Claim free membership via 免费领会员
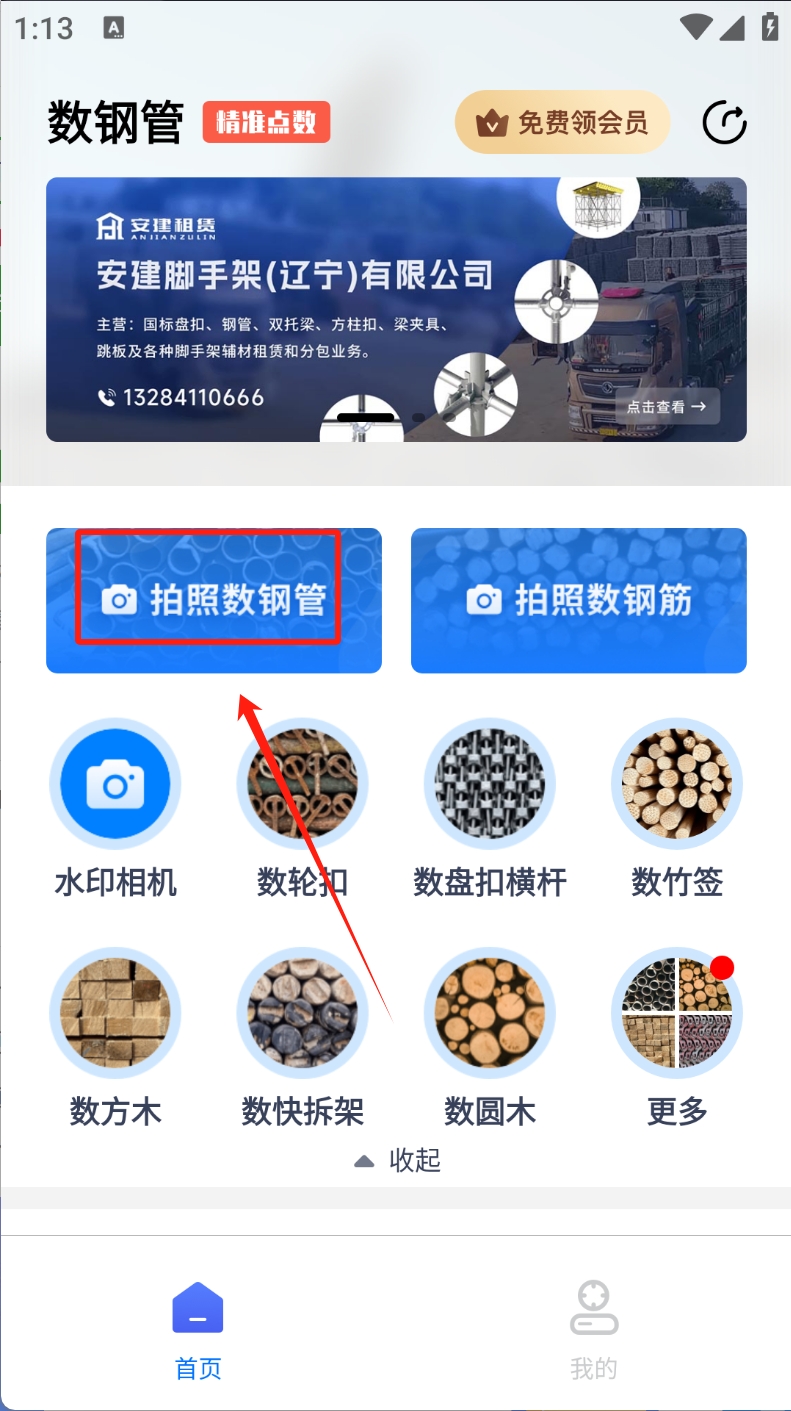Screen dimensions: 791x1411 (x=562, y=123)
